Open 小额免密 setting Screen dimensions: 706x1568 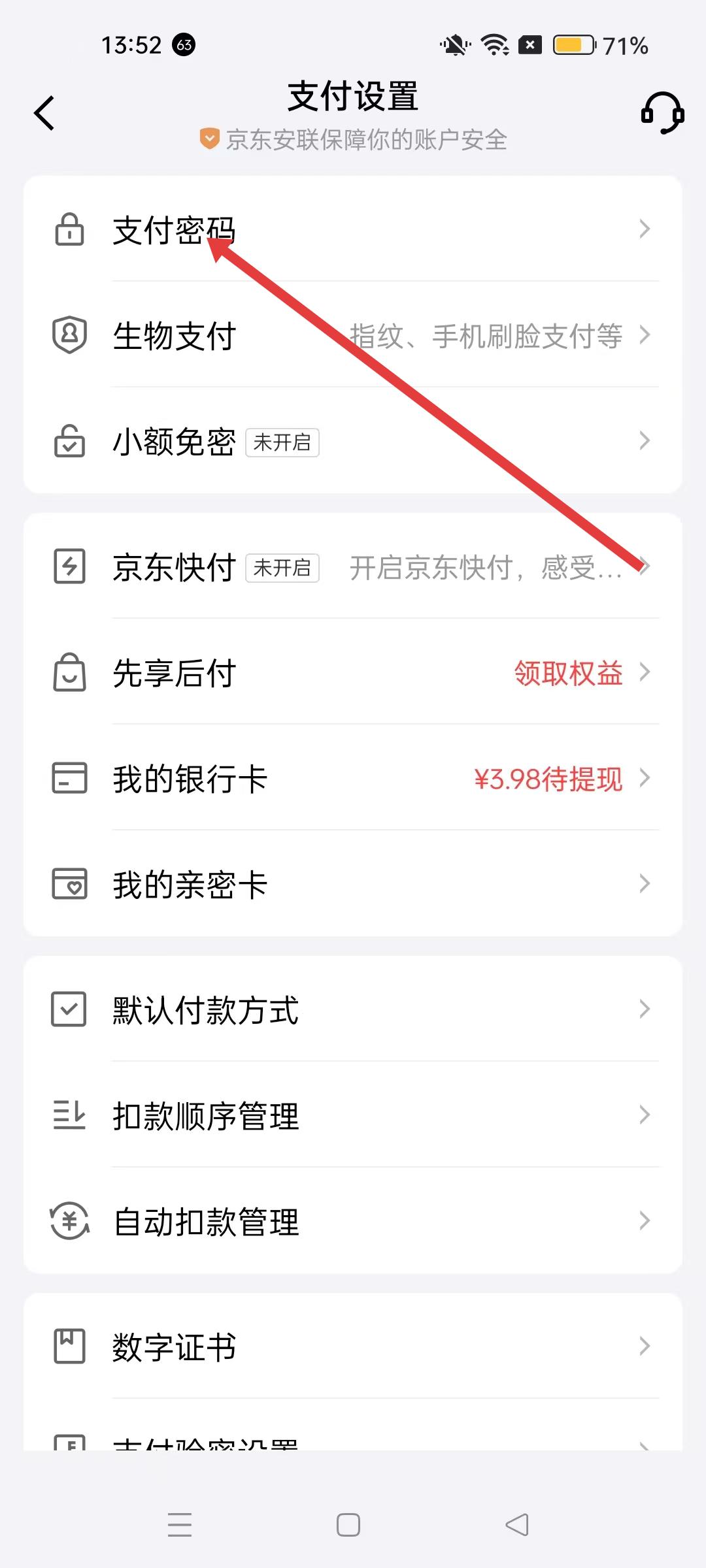point(353,442)
